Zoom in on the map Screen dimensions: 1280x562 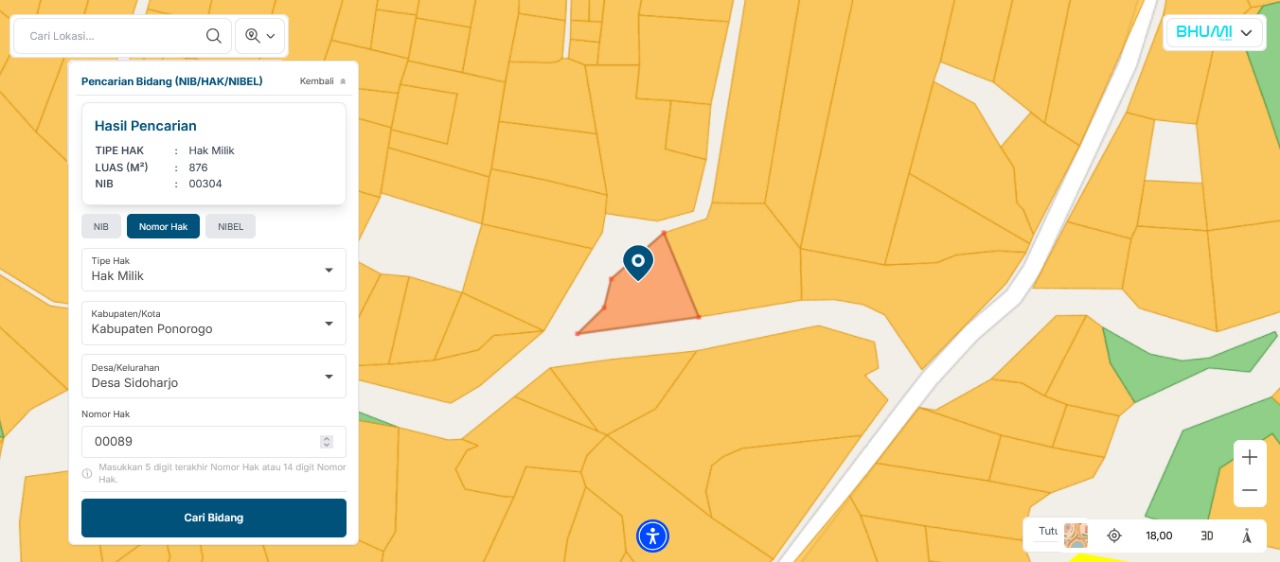click(1249, 457)
